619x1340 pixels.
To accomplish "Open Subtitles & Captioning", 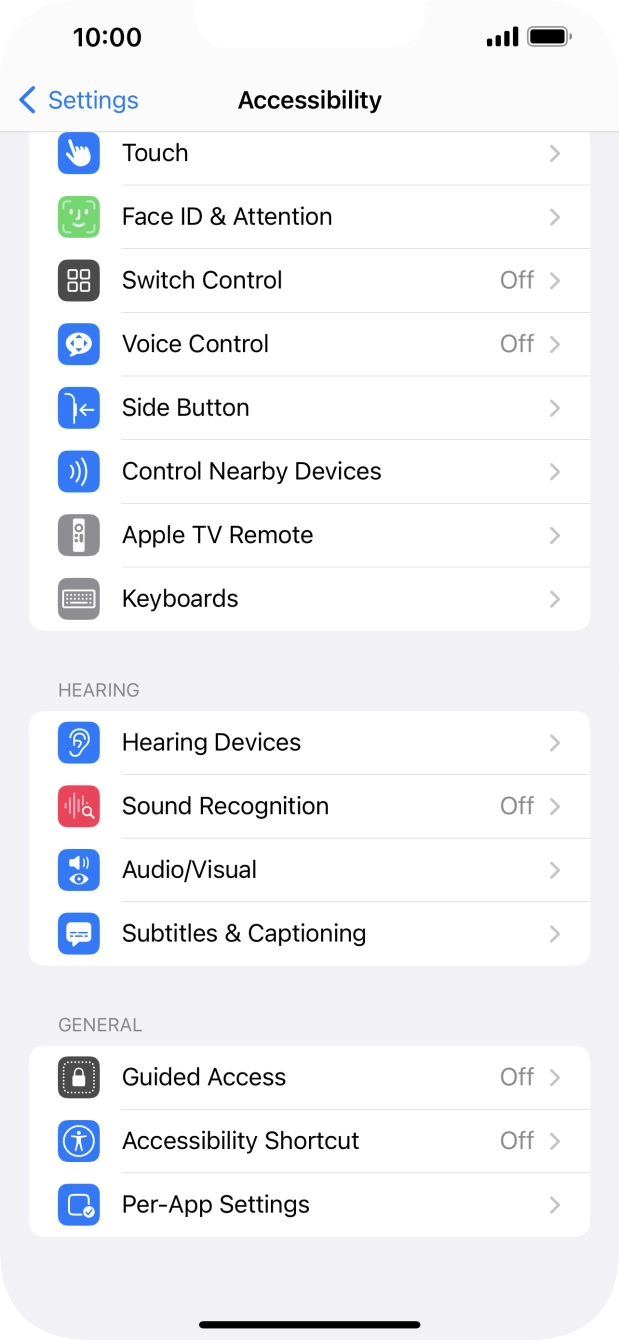I will click(x=309, y=934).
